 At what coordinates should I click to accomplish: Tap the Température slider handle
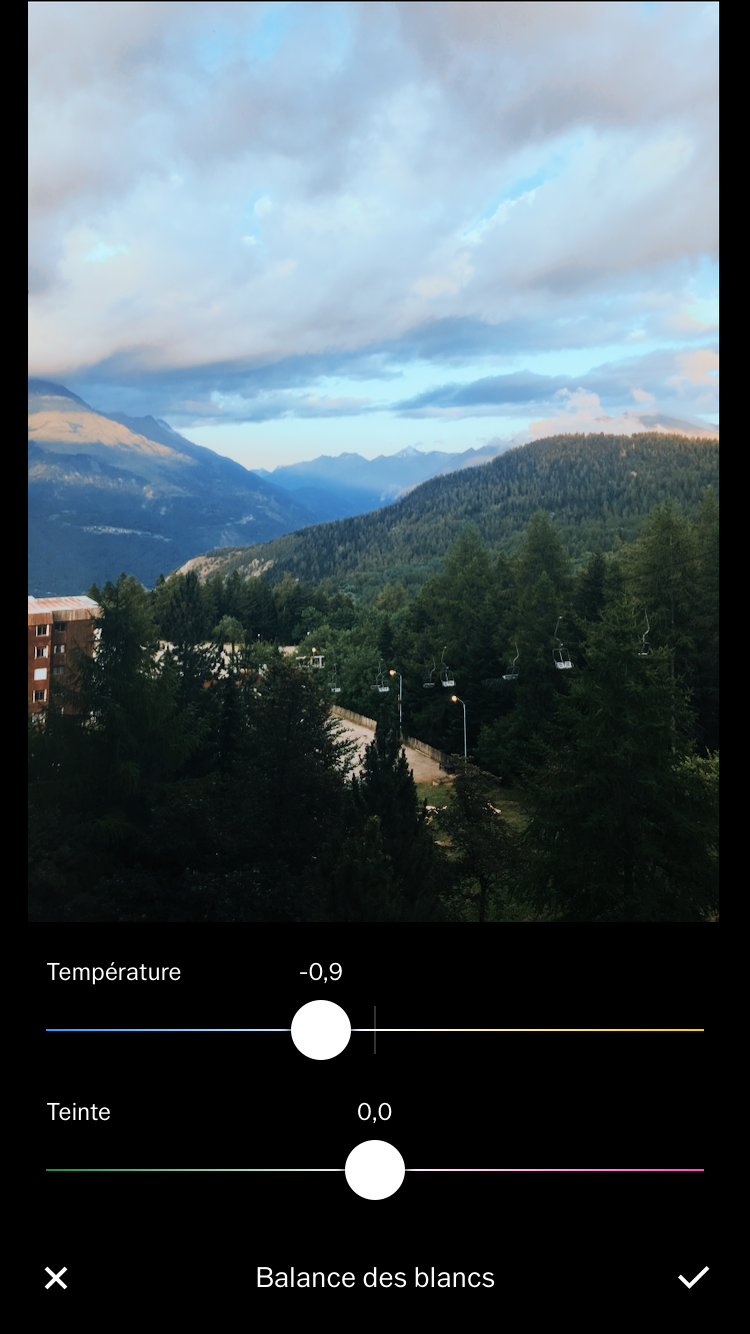321,1030
